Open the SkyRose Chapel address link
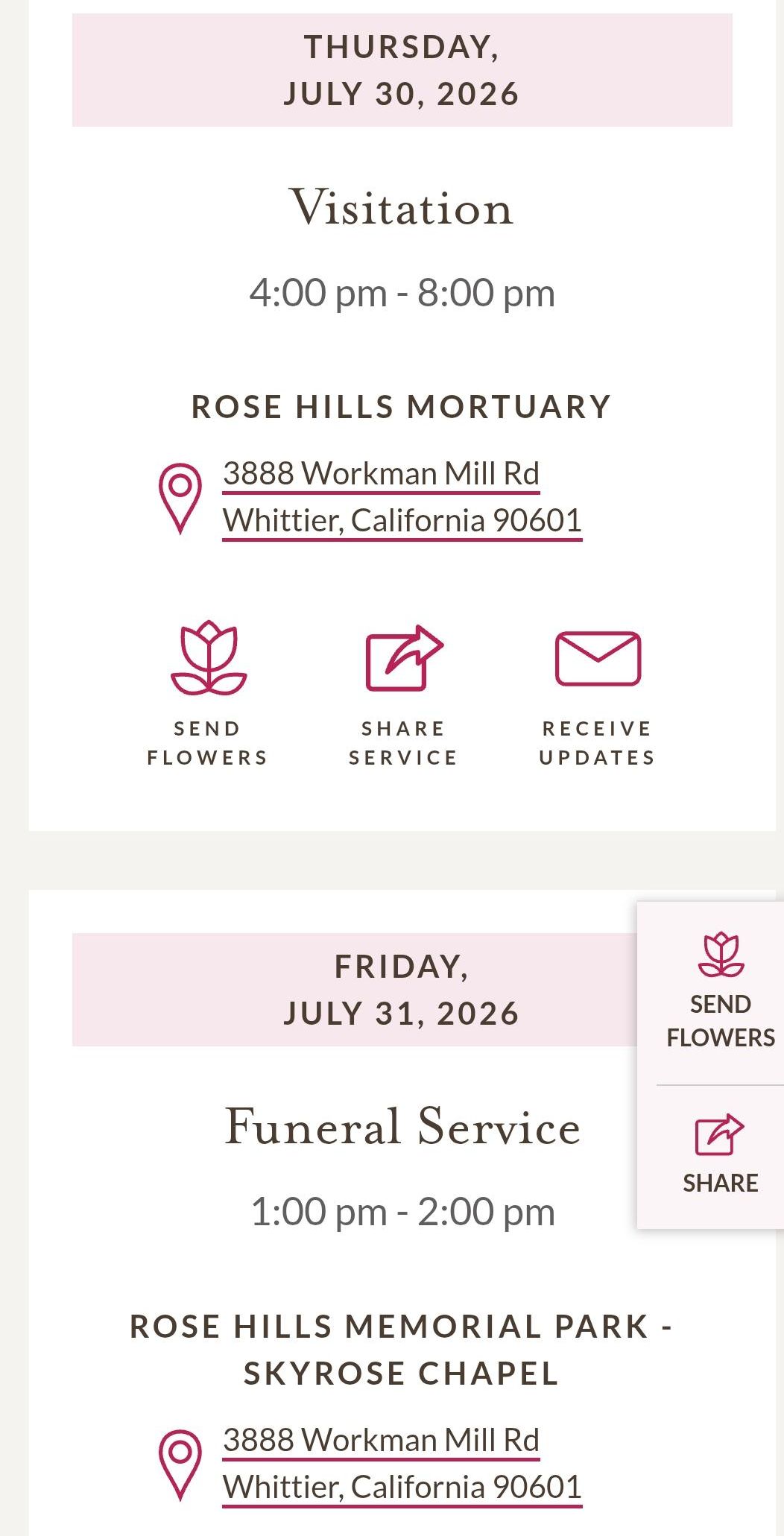Image resolution: width=784 pixels, height=1536 pixels. [402, 1464]
